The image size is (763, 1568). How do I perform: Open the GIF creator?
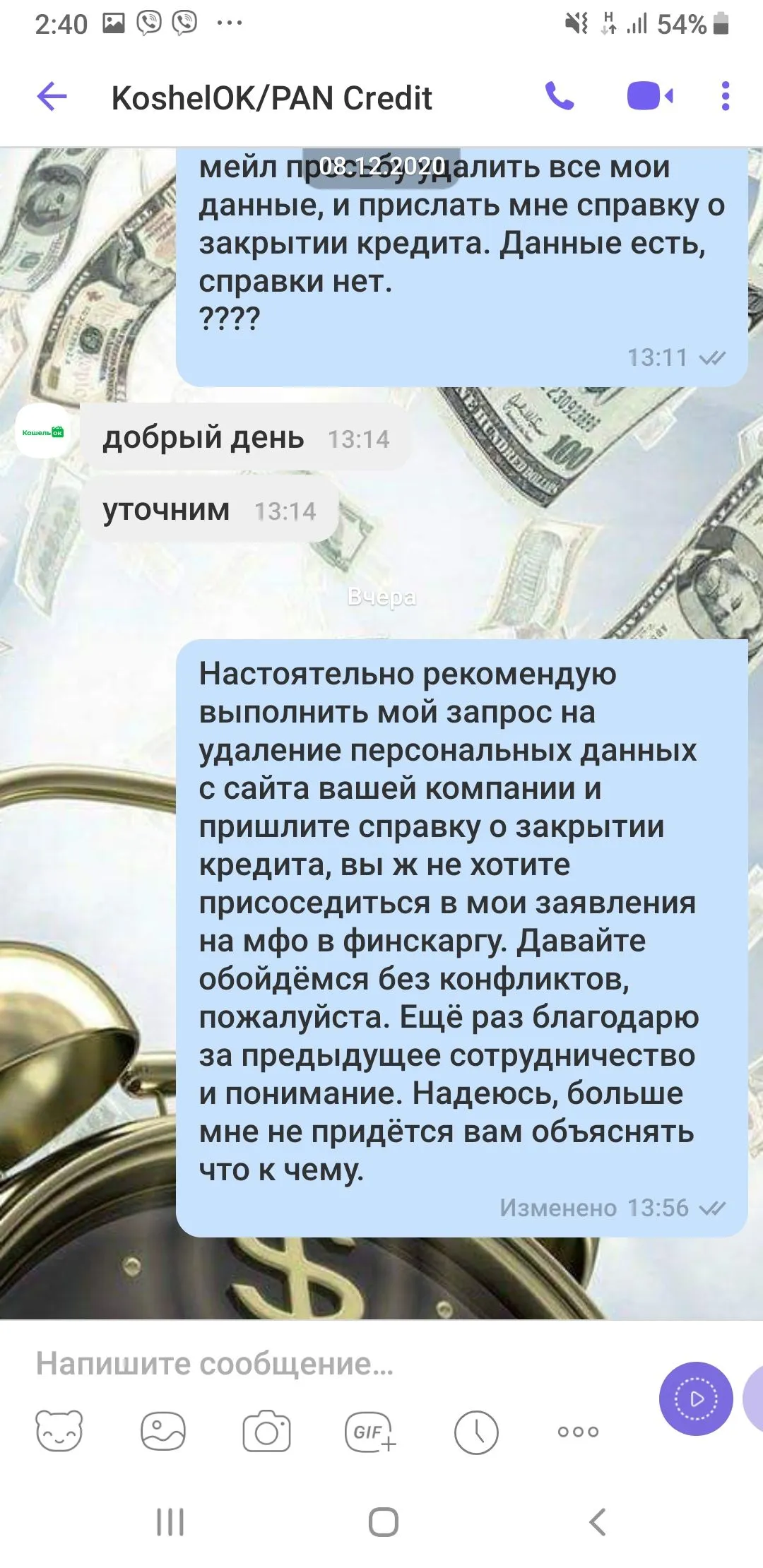tap(370, 1432)
